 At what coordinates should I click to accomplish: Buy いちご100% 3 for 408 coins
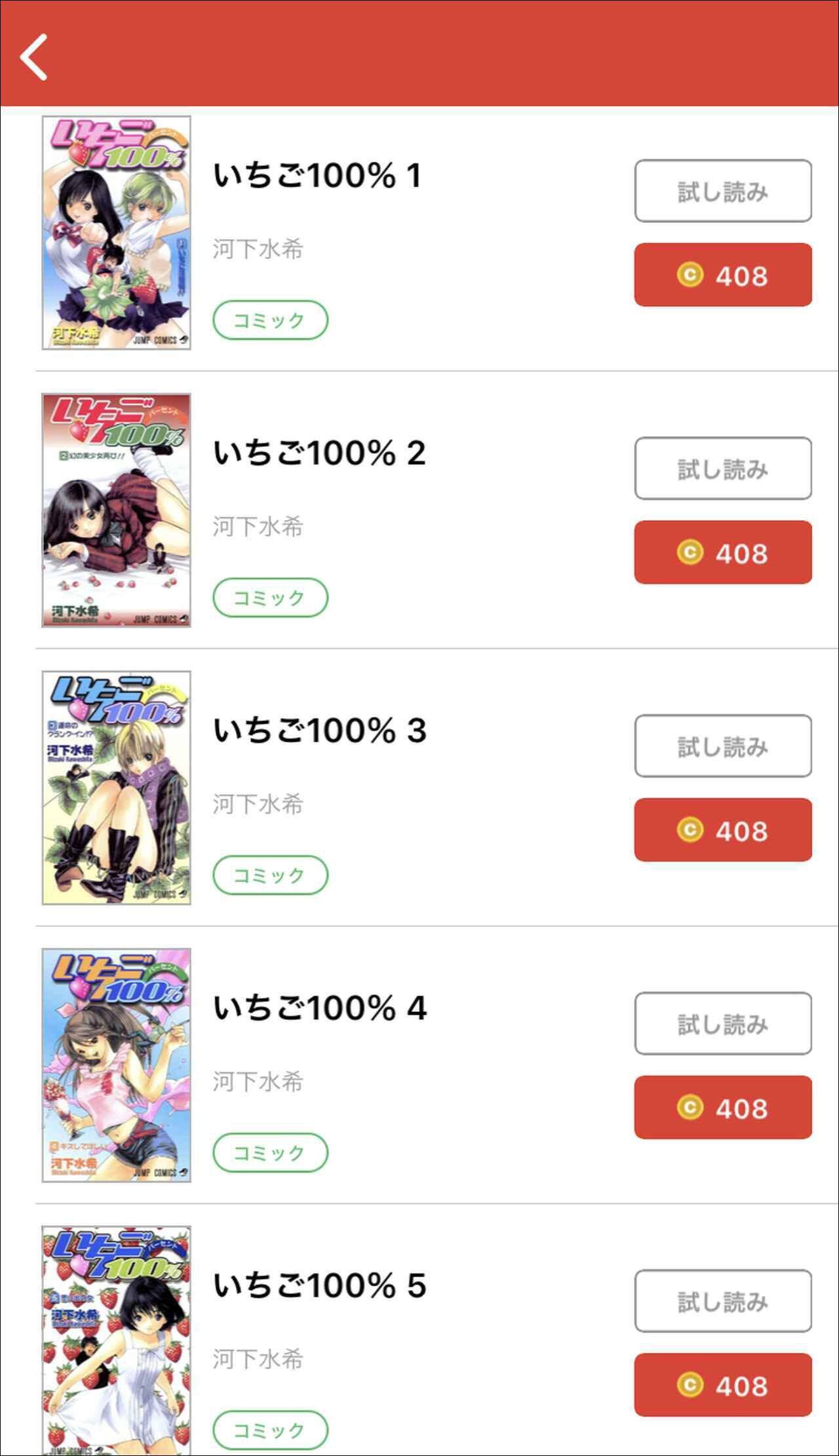[x=722, y=830]
